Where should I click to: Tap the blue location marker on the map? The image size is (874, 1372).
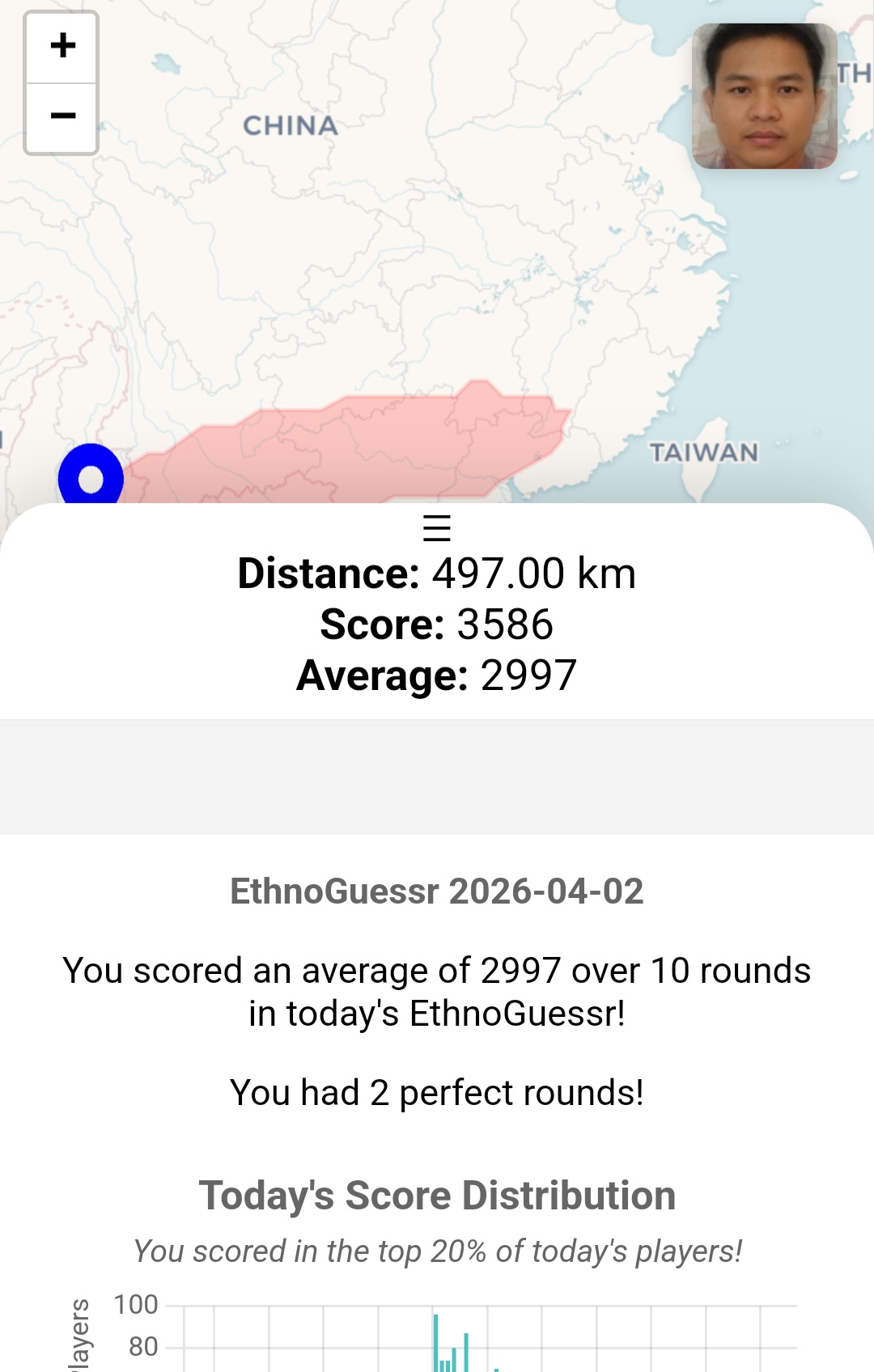tap(91, 477)
